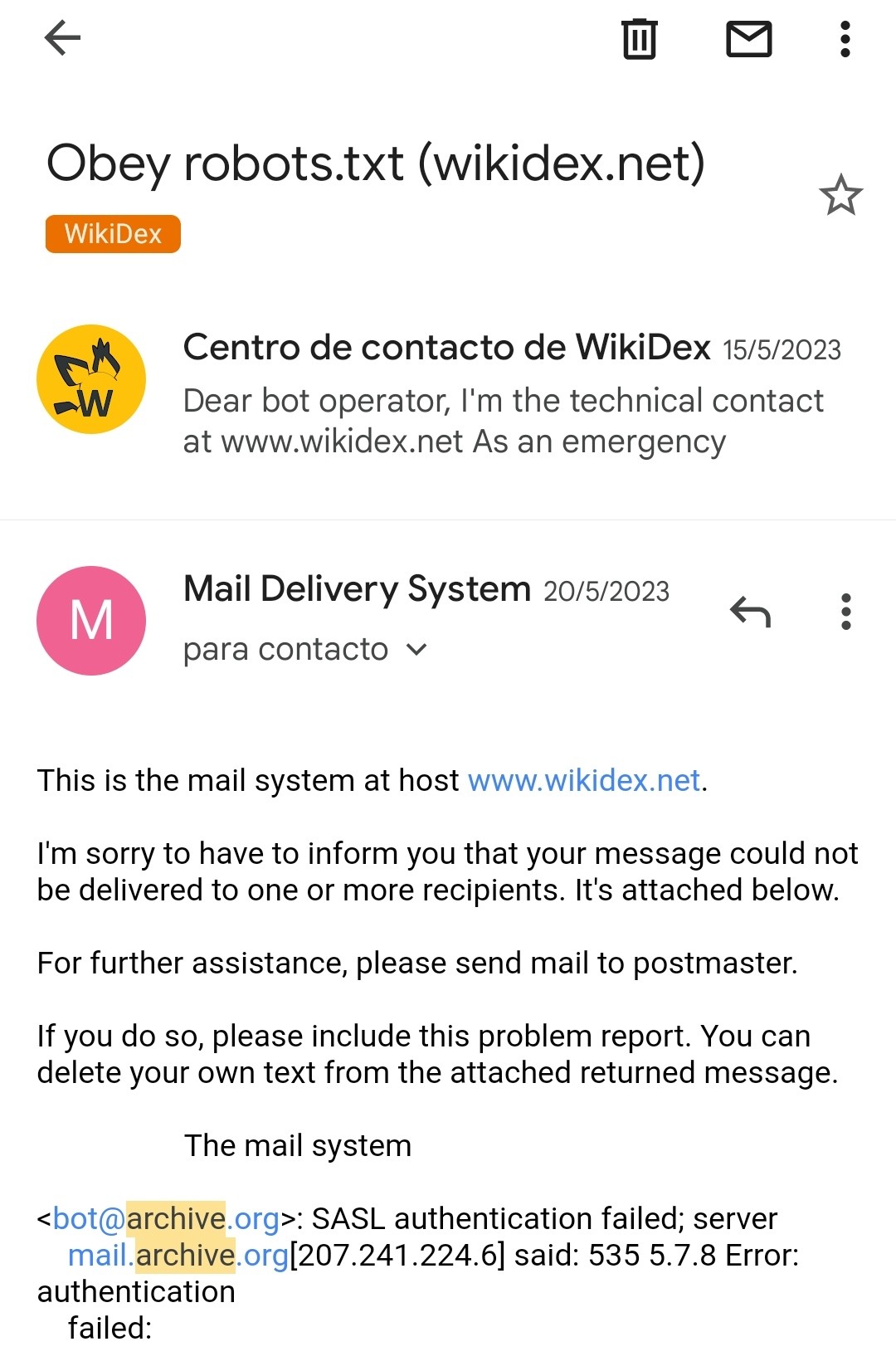Open more options for Mail Delivery System message
The width and height of the screenshot is (896, 1366).
click(845, 612)
